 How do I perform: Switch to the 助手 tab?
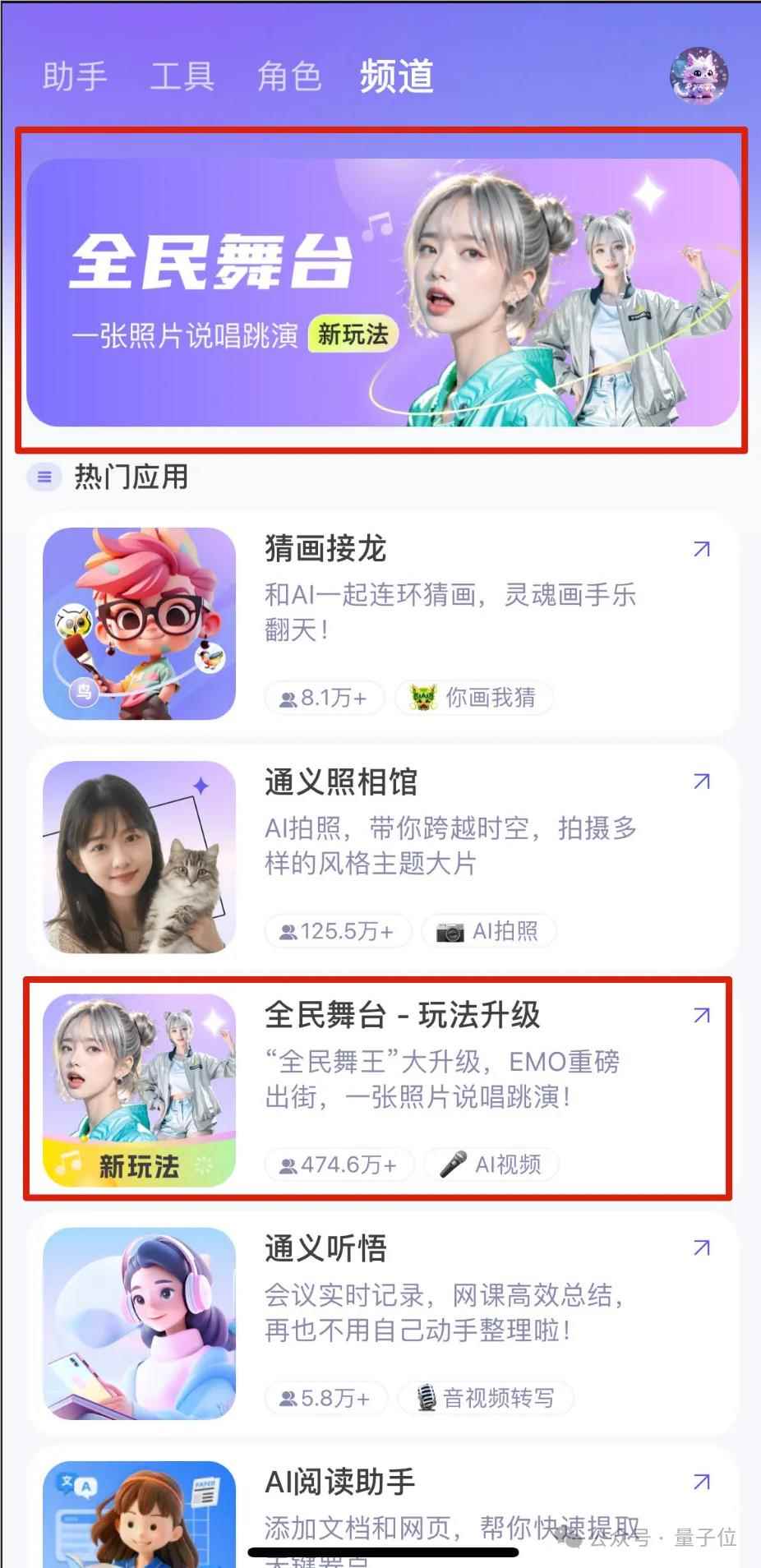click(x=72, y=76)
